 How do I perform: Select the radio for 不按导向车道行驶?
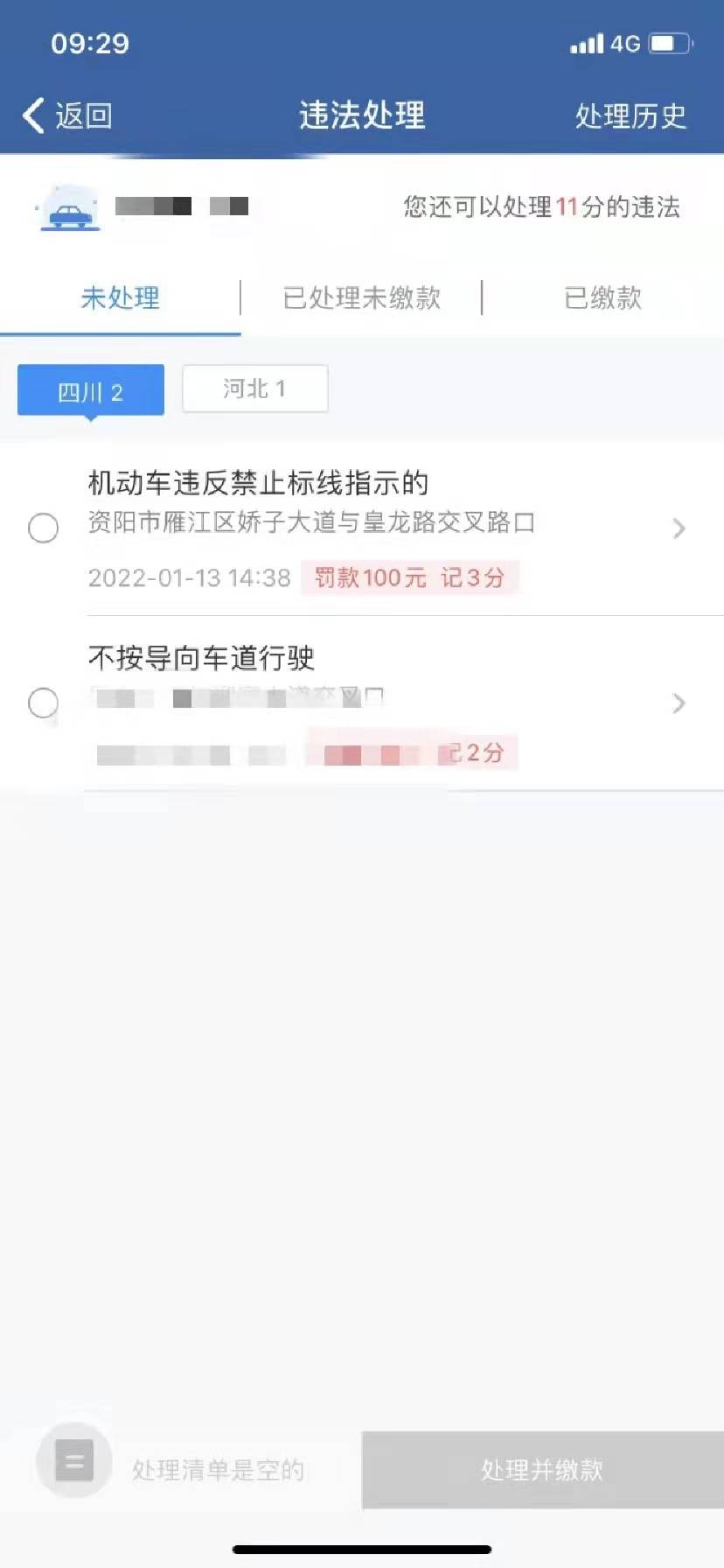[x=43, y=703]
